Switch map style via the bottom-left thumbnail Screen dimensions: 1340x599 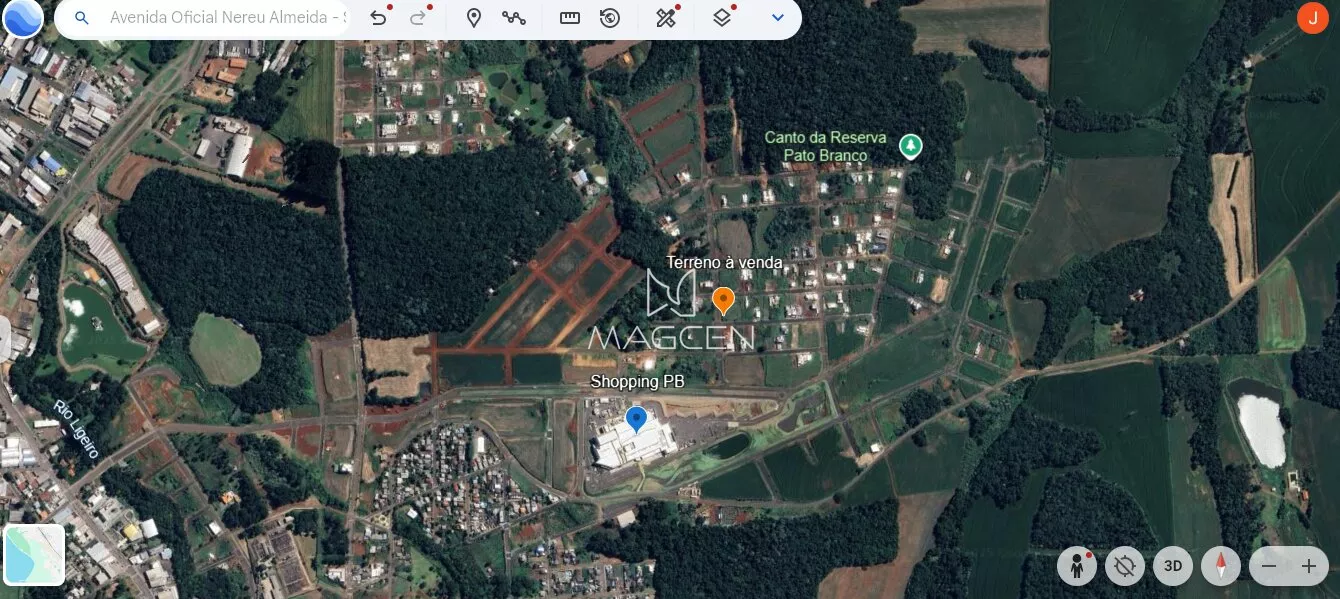click(x=35, y=554)
